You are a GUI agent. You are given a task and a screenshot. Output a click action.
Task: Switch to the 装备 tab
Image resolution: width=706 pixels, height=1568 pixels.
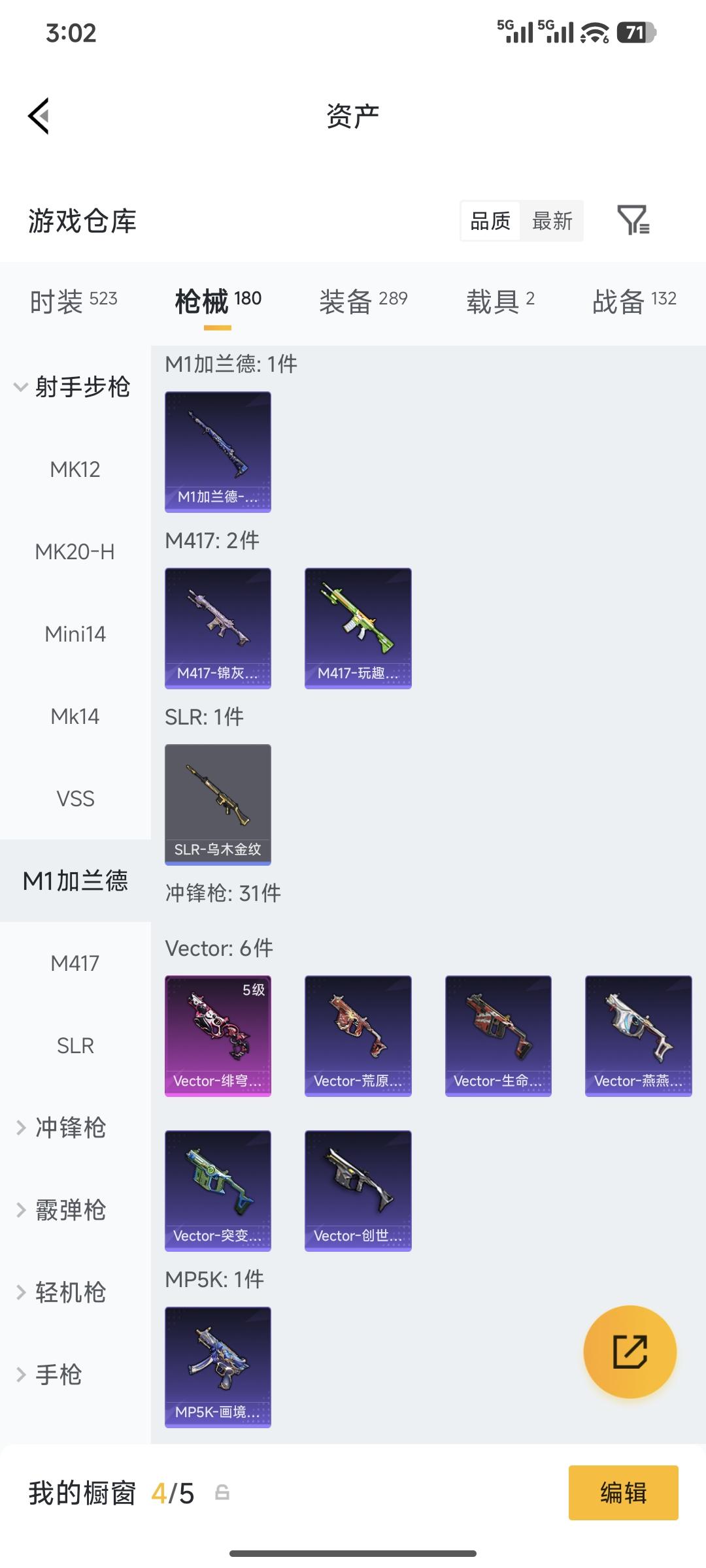[x=363, y=301]
